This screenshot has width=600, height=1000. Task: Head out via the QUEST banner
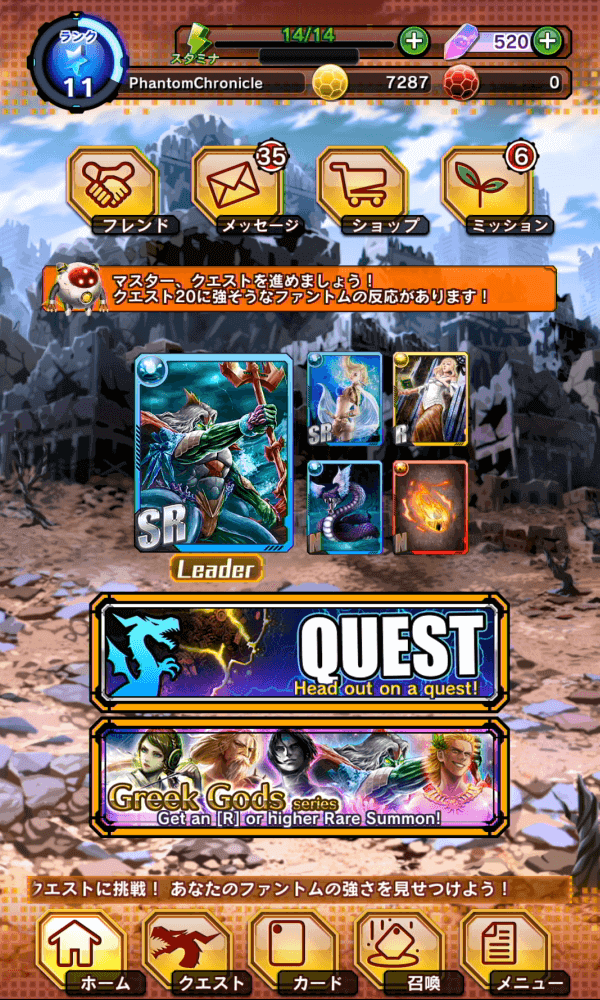pyautogui.click(x=300, y=652)
